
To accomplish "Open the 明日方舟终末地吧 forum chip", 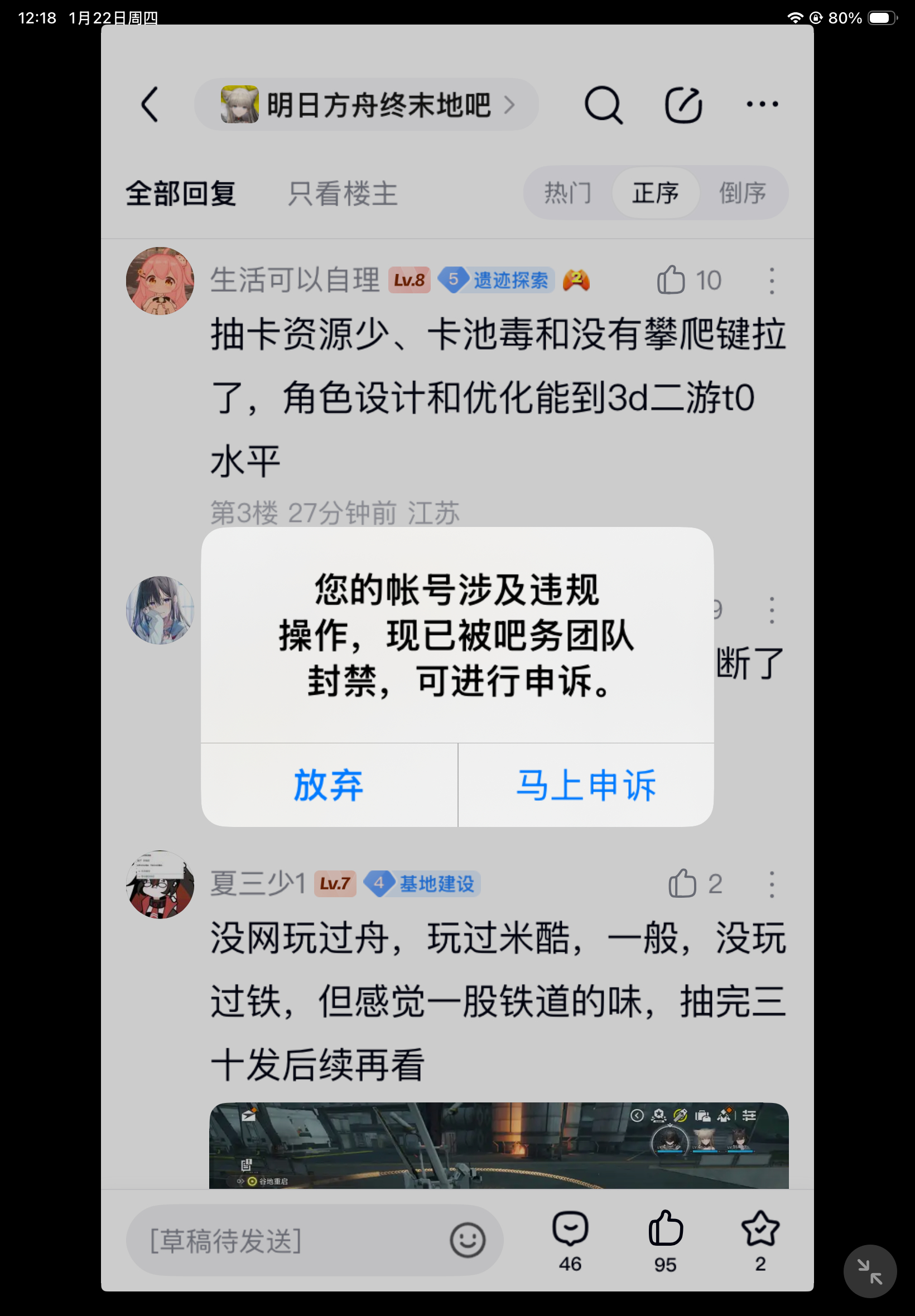I will tap(366, 105).
